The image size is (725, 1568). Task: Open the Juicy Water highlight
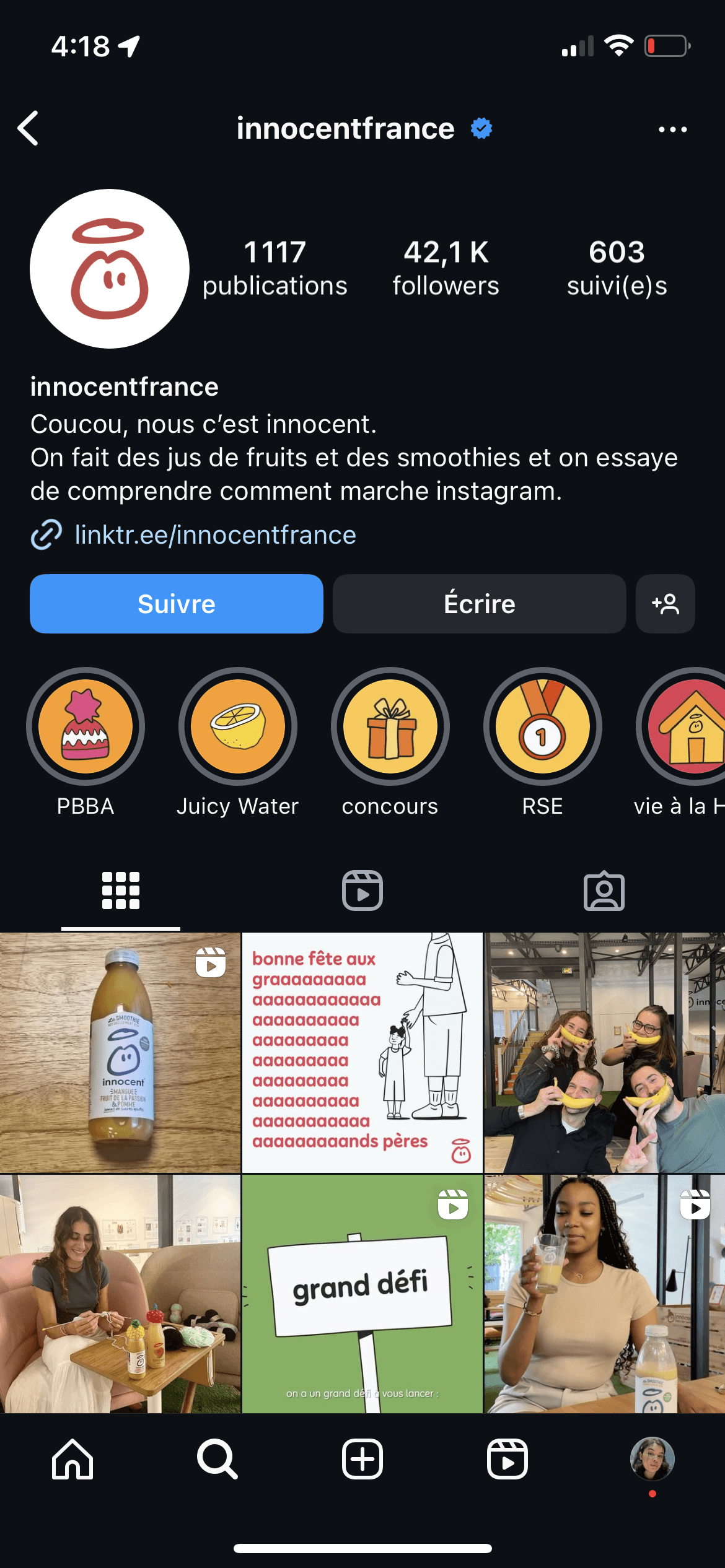(x=238, y=728)
